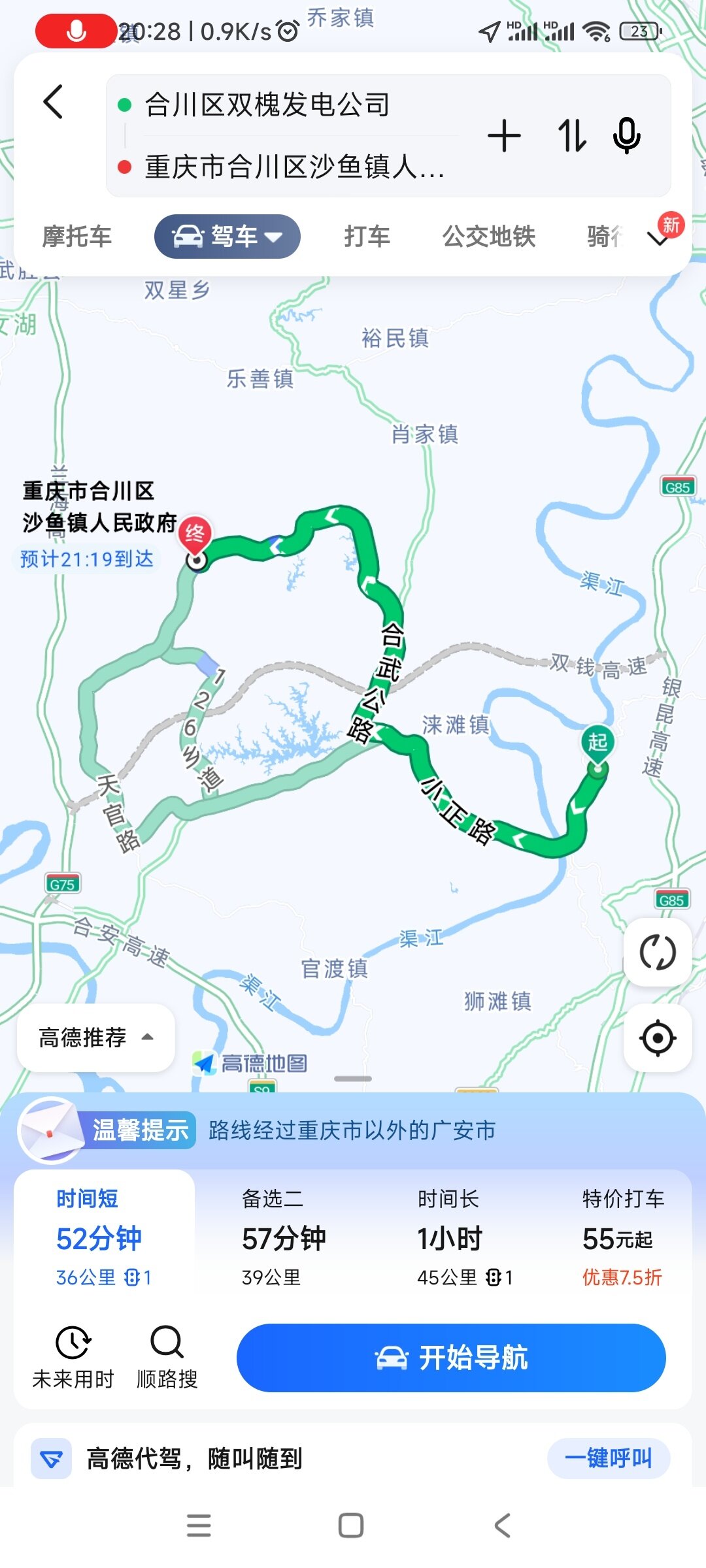Open 高德推荐 route preference menu
The image size is (706, 1568).
95,1037
